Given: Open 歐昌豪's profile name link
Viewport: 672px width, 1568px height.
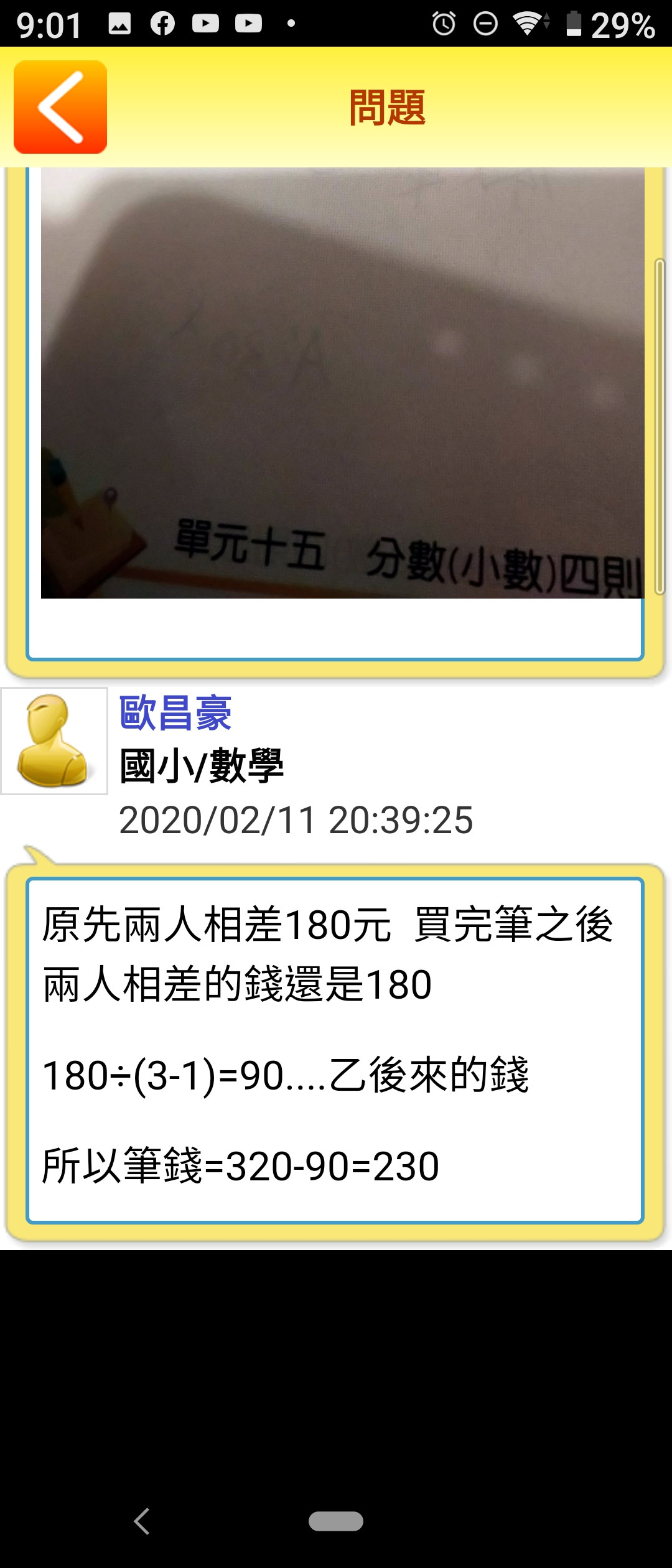Looking at the screenshot, I should (175, 713).
